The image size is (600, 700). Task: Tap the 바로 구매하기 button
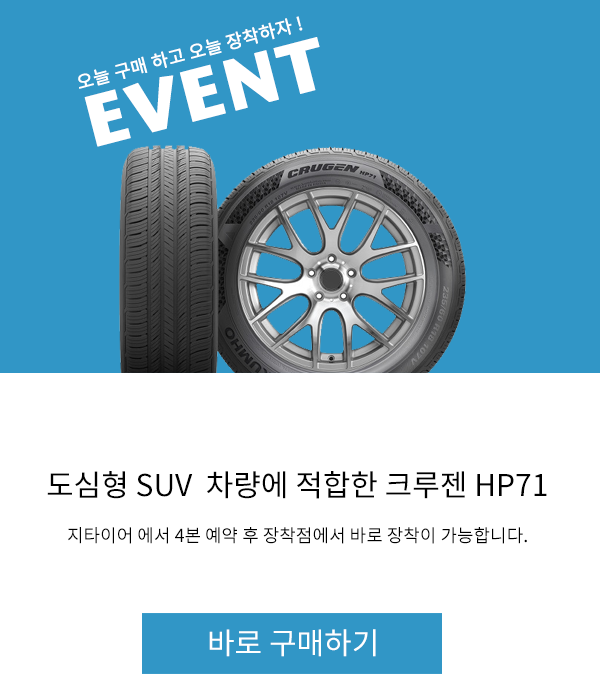coord(292,643)
